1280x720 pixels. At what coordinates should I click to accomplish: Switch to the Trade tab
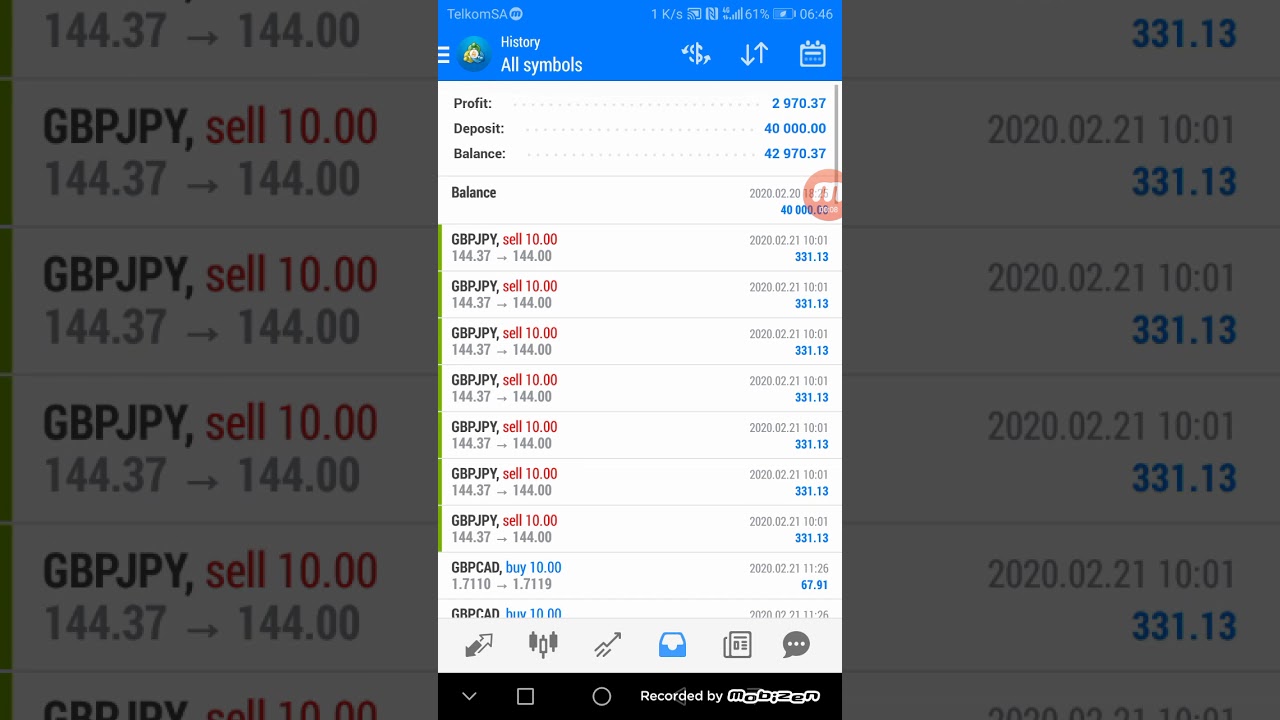click(x=607, y=645)
